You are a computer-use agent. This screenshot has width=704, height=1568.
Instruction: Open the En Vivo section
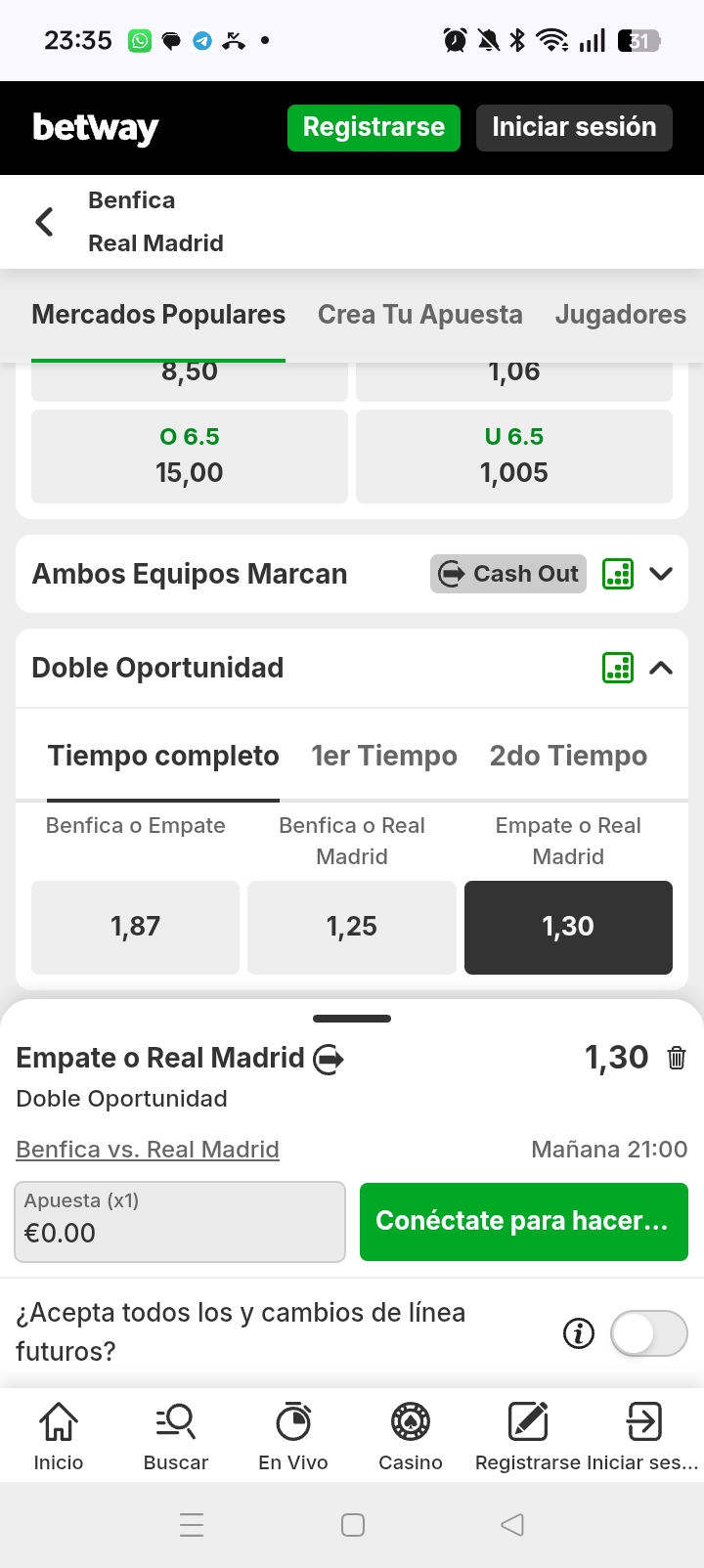[293, 1435]
